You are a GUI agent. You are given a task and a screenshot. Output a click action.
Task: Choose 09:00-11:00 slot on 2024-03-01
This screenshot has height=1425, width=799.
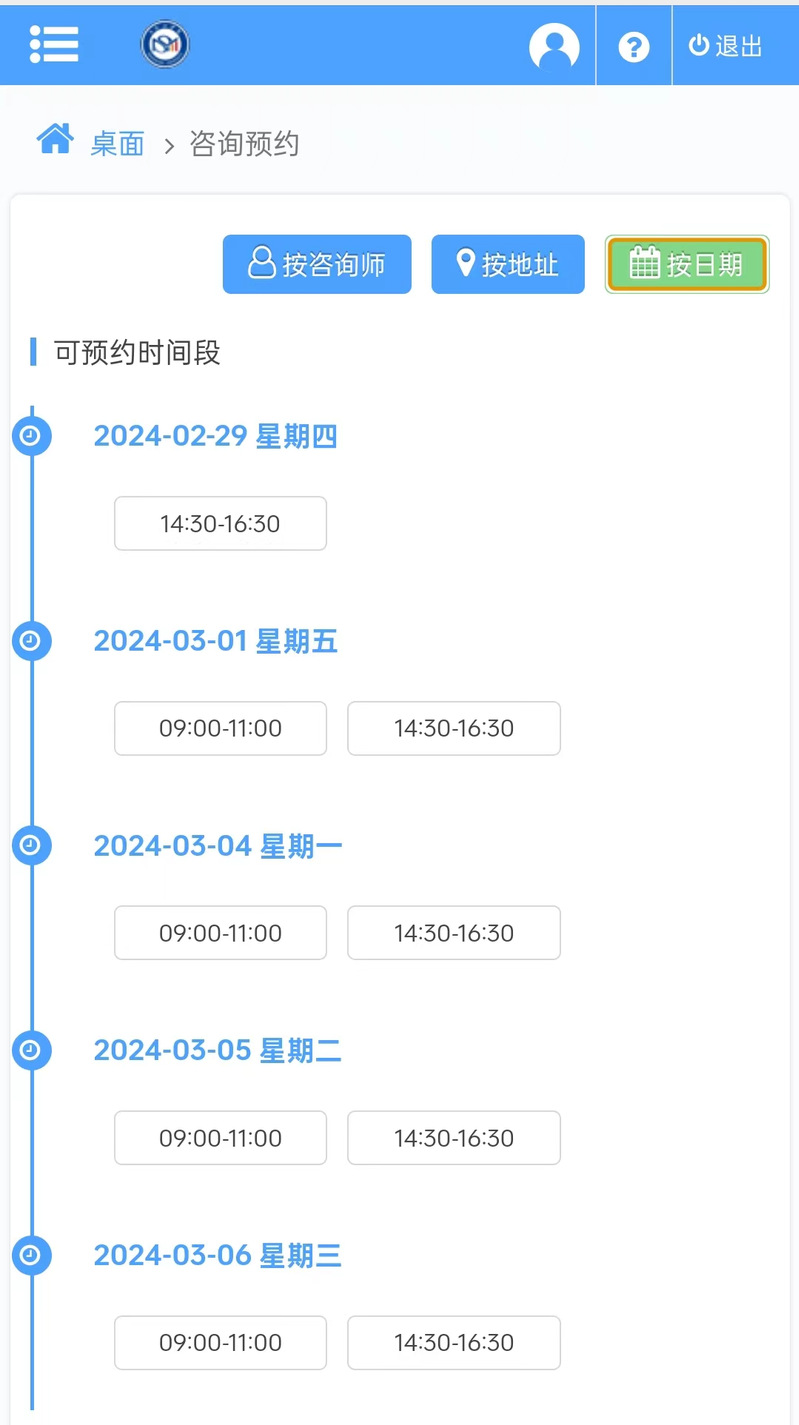[x=220, y=728]
